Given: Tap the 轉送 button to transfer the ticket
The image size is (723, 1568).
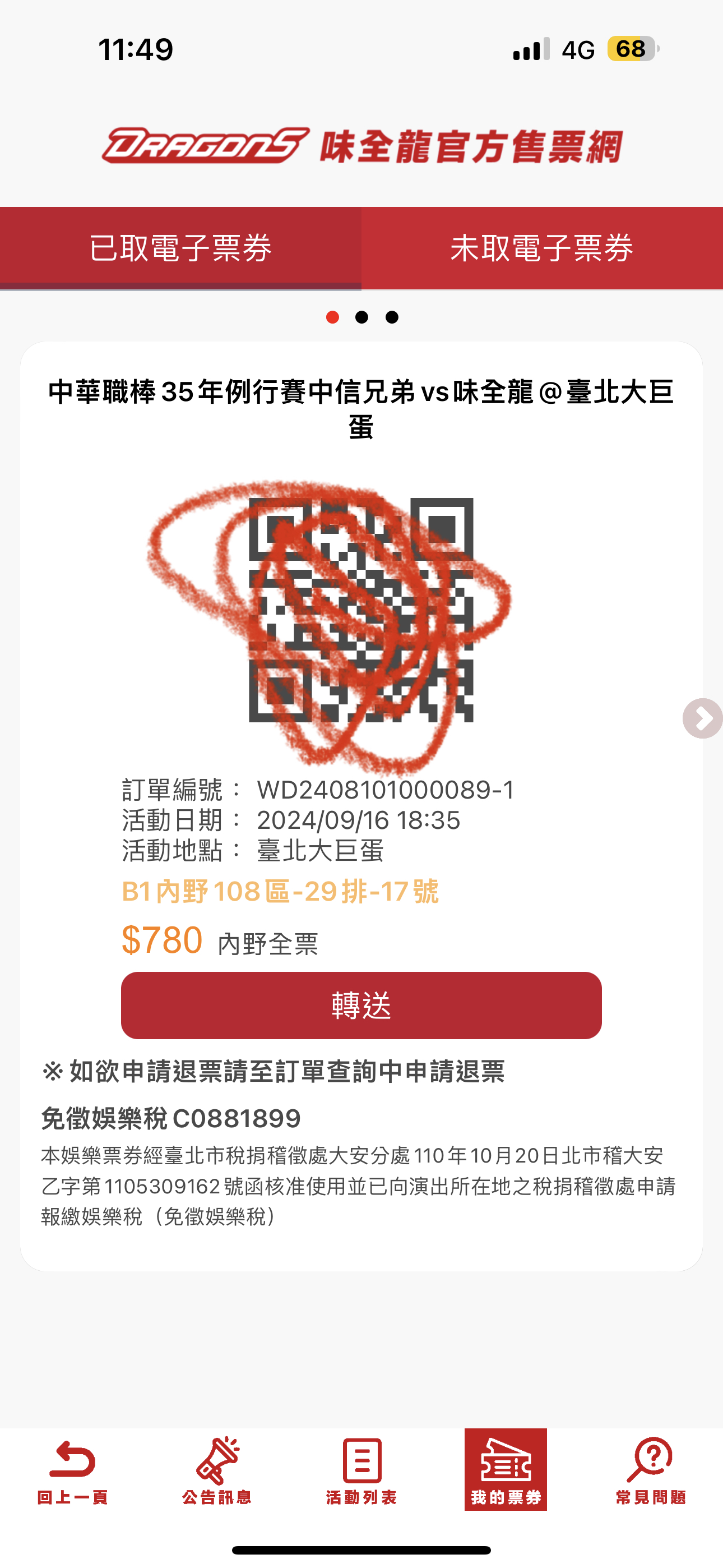Looking at the screenshot, I should point(361,1005).
